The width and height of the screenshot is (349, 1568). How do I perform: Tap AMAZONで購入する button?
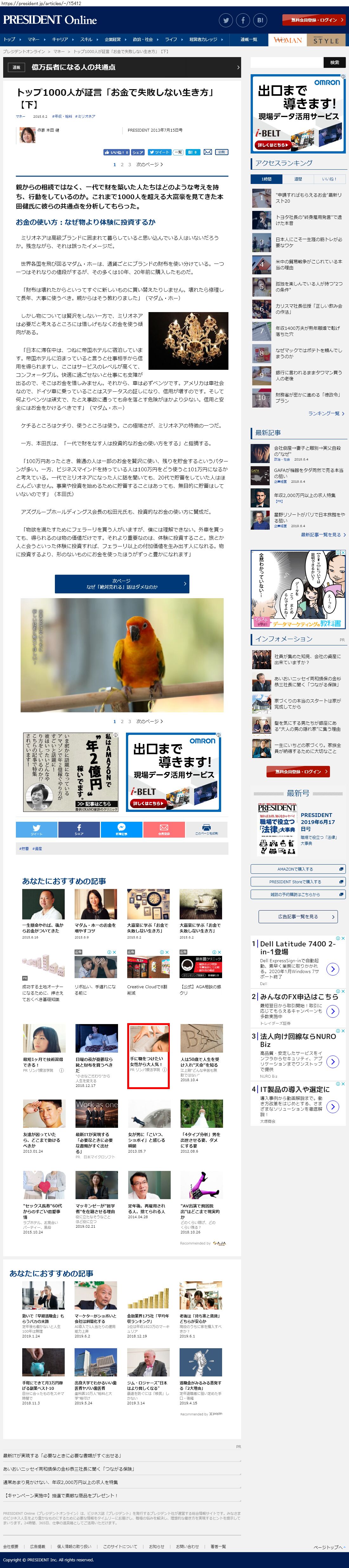(298, 869)
